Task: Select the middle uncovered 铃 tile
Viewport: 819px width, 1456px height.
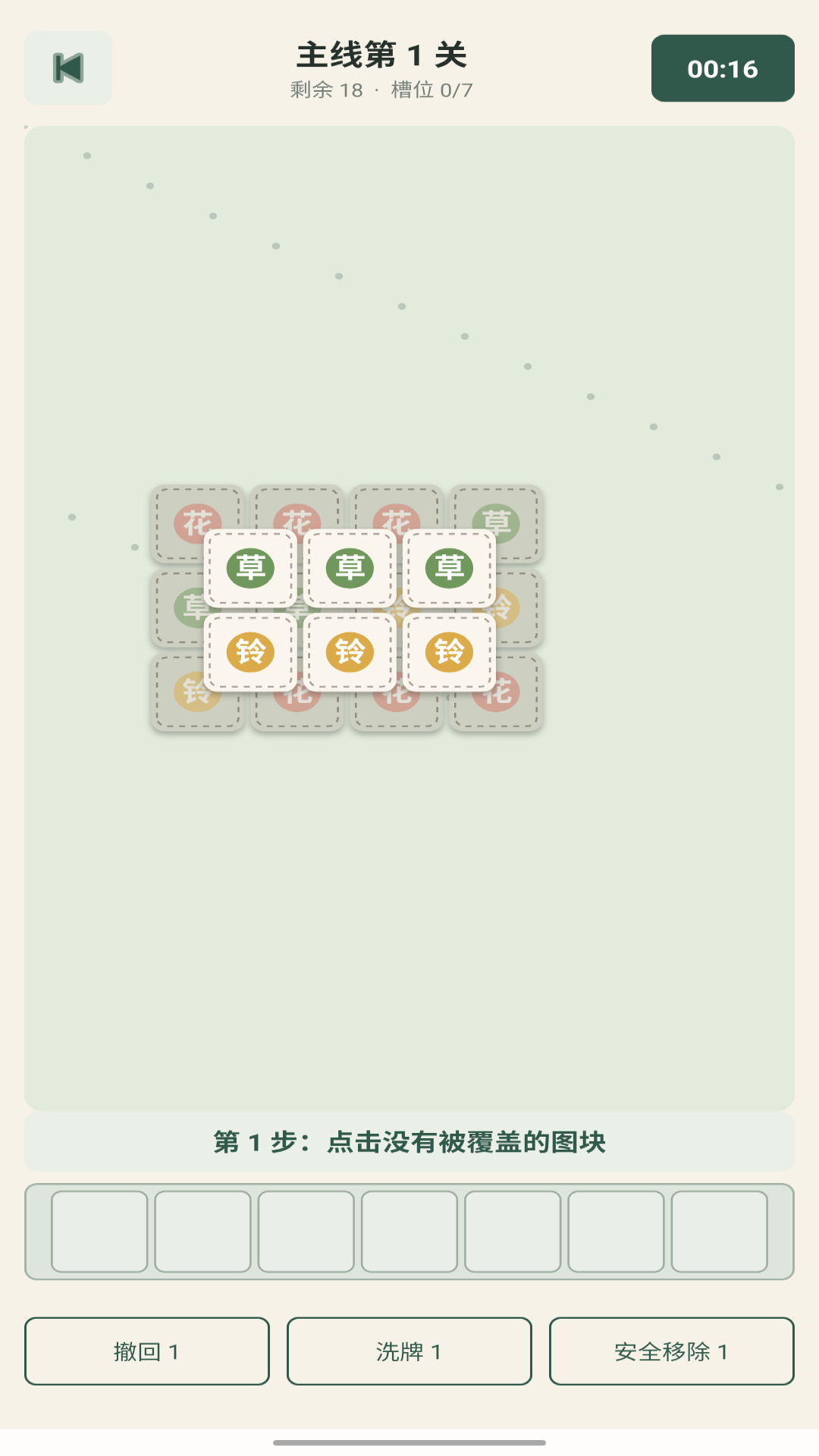Action: click(350, 652)
